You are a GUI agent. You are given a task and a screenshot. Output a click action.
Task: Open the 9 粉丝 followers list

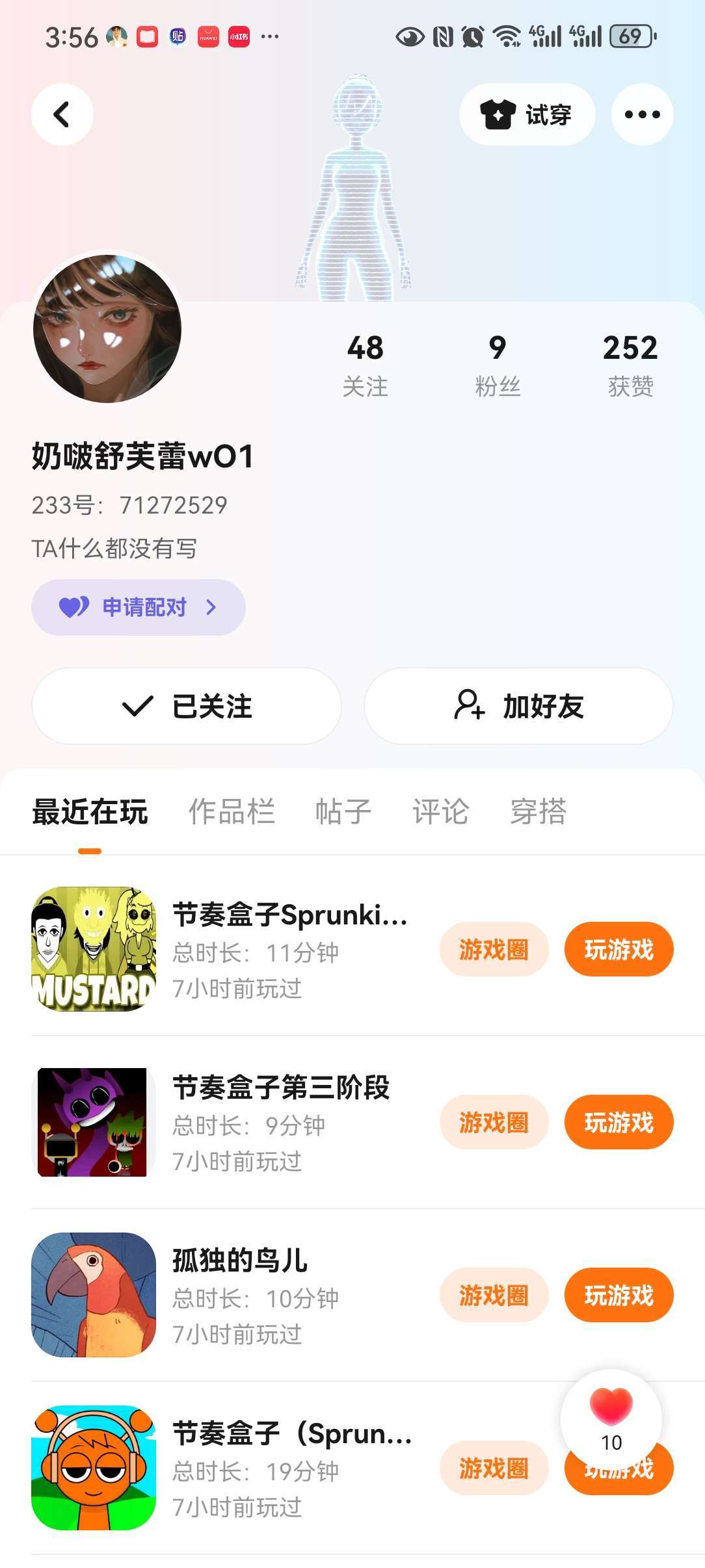click(x=498, y=365)
